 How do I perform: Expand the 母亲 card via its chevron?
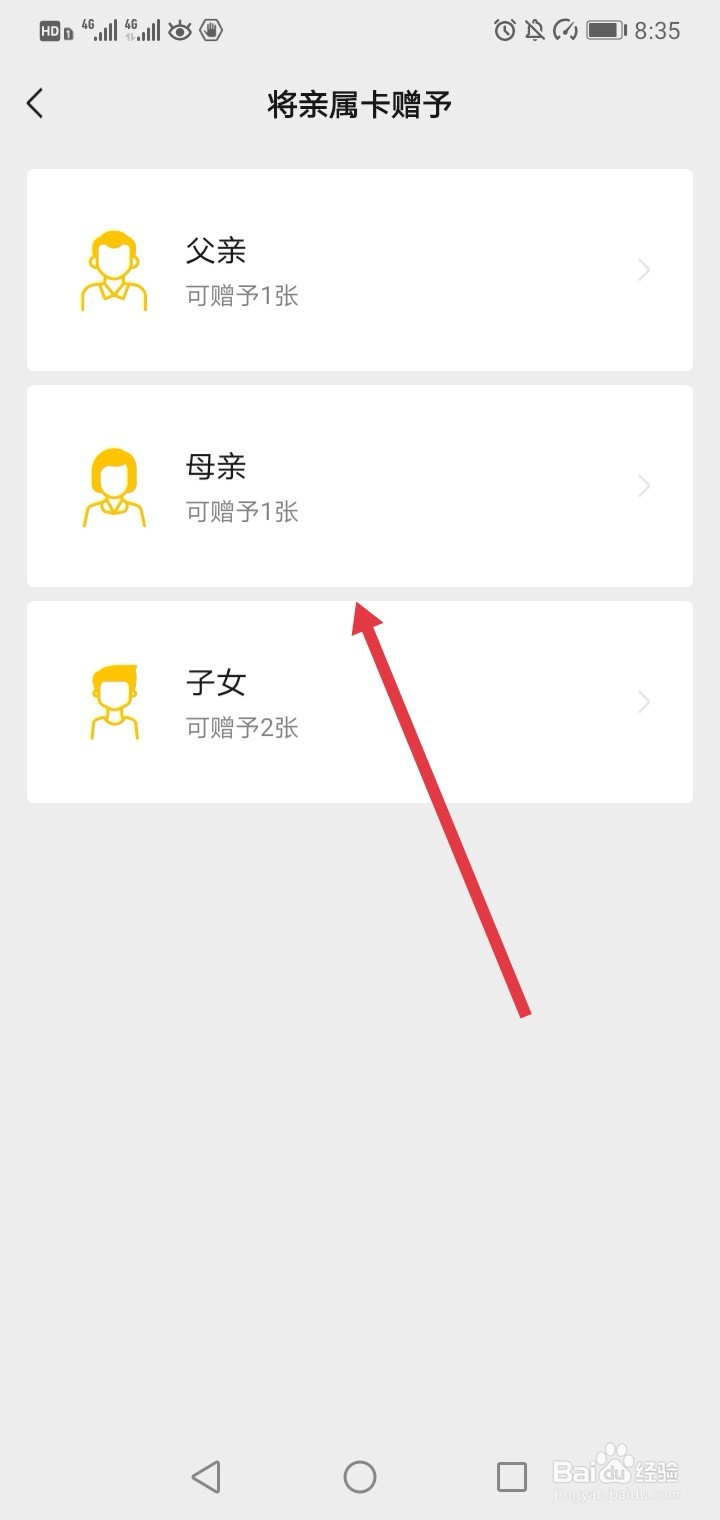point(643,486)
